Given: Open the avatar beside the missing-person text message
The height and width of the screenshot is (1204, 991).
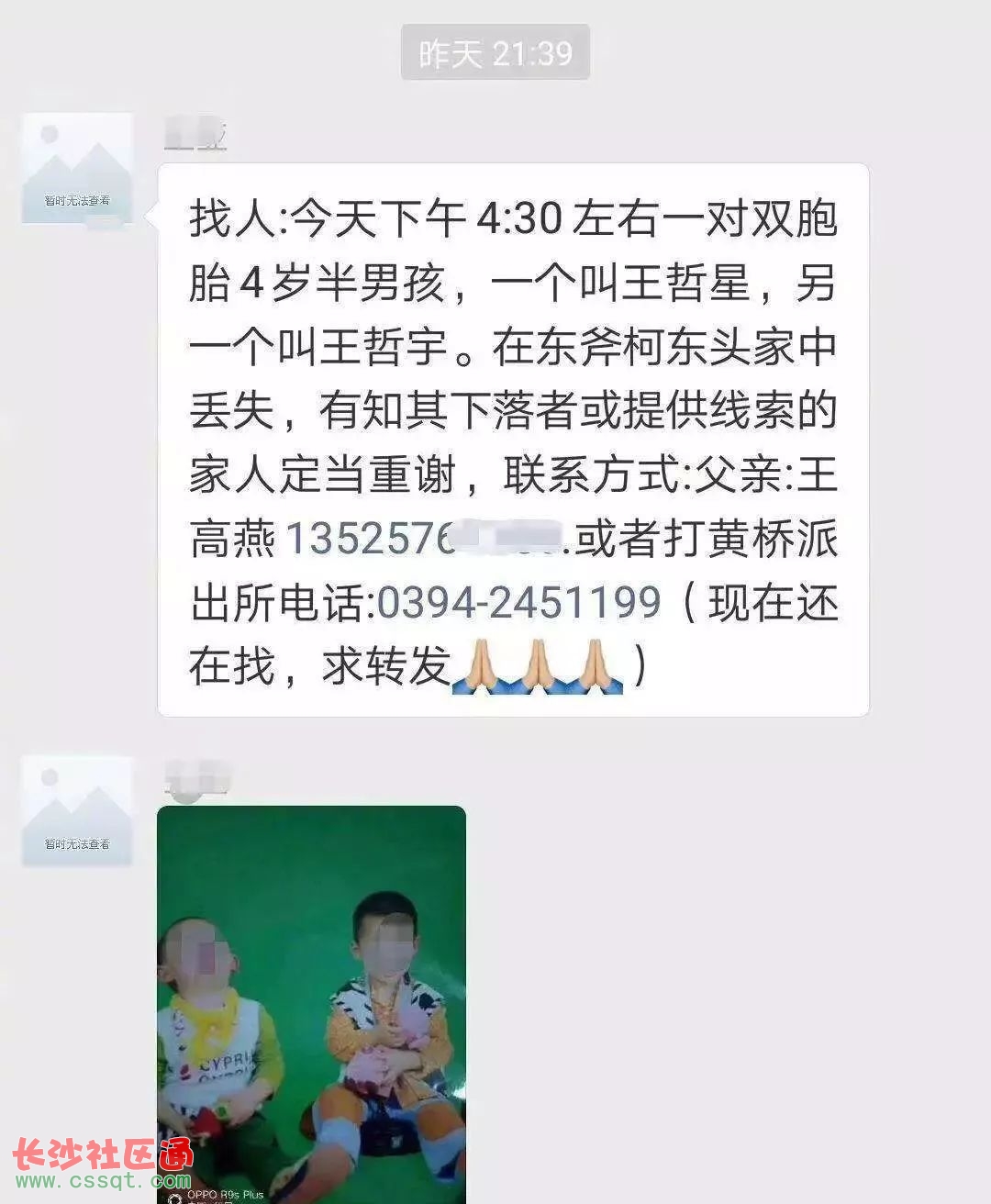Looking at the screenshot, I should click(78, 169).
